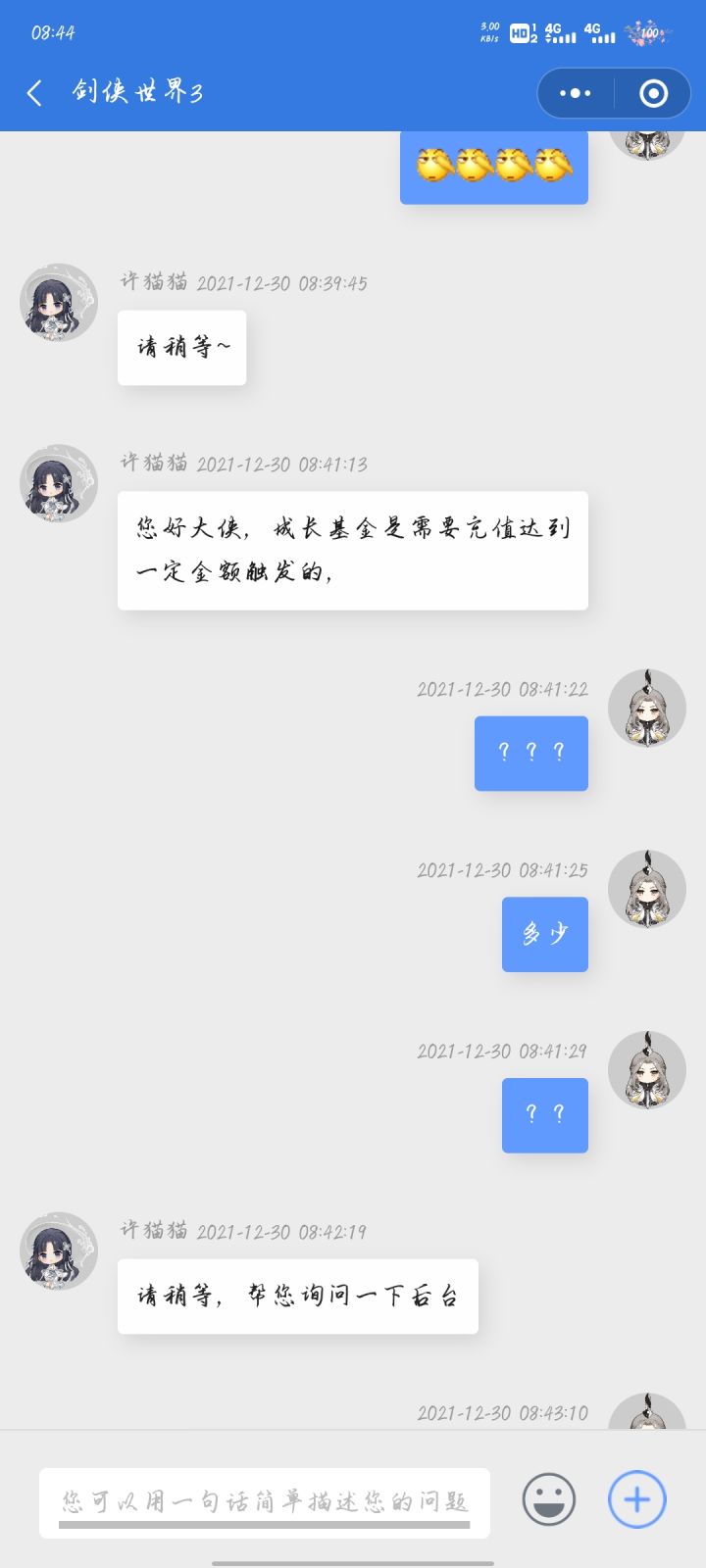This screenshot has width=706, height=1568.
Task: Tap the back arrow to leave the chat
Action: (x=34, y=91)
